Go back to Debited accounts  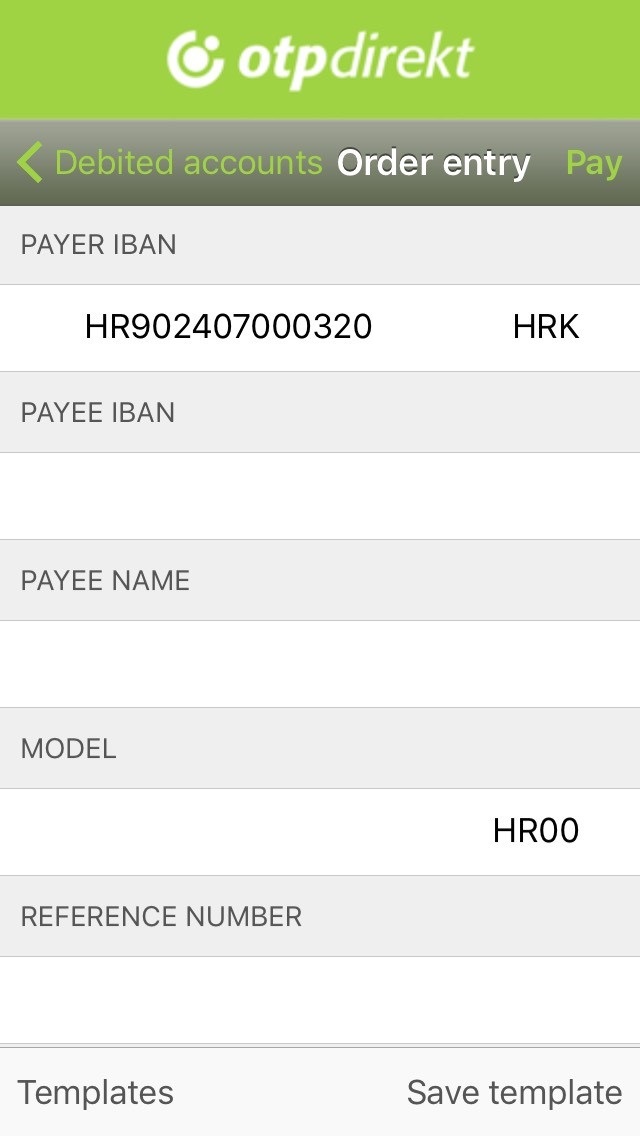click(170, 162)
